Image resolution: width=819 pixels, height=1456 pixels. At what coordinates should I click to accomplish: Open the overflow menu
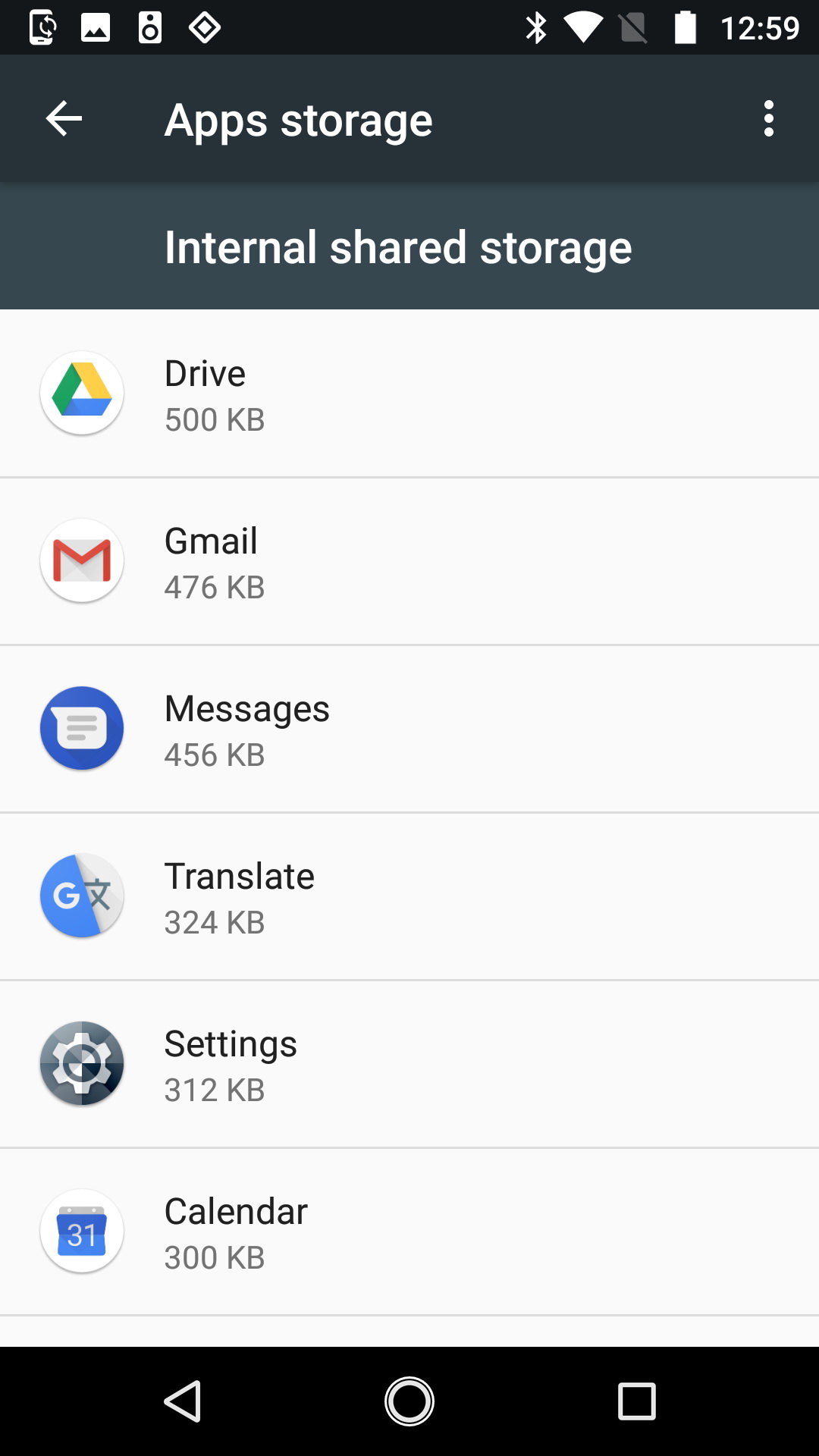tap(768, 119)
